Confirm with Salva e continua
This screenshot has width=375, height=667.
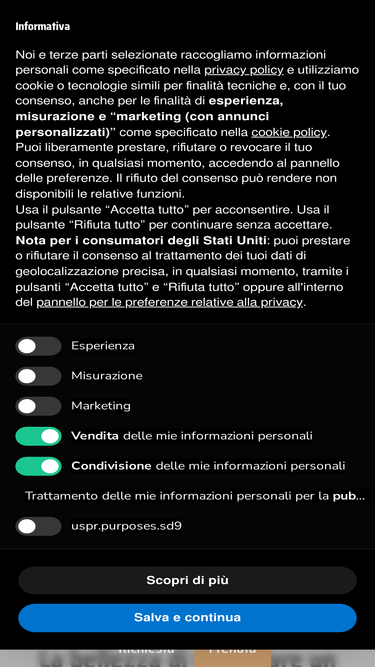(x=187, y=618)
